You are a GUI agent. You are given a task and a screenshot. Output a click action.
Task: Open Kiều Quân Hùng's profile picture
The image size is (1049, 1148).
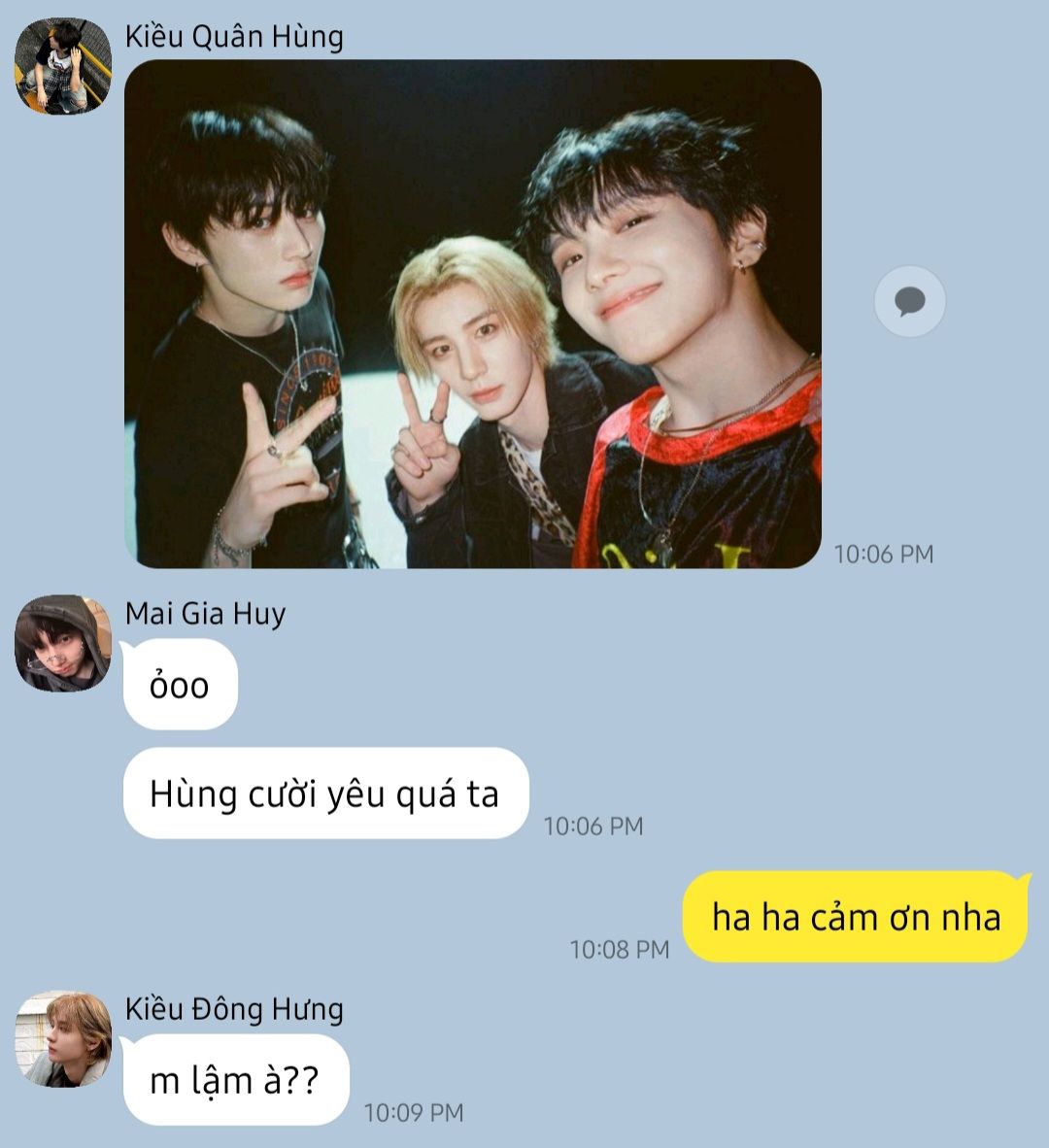(63, 66)
